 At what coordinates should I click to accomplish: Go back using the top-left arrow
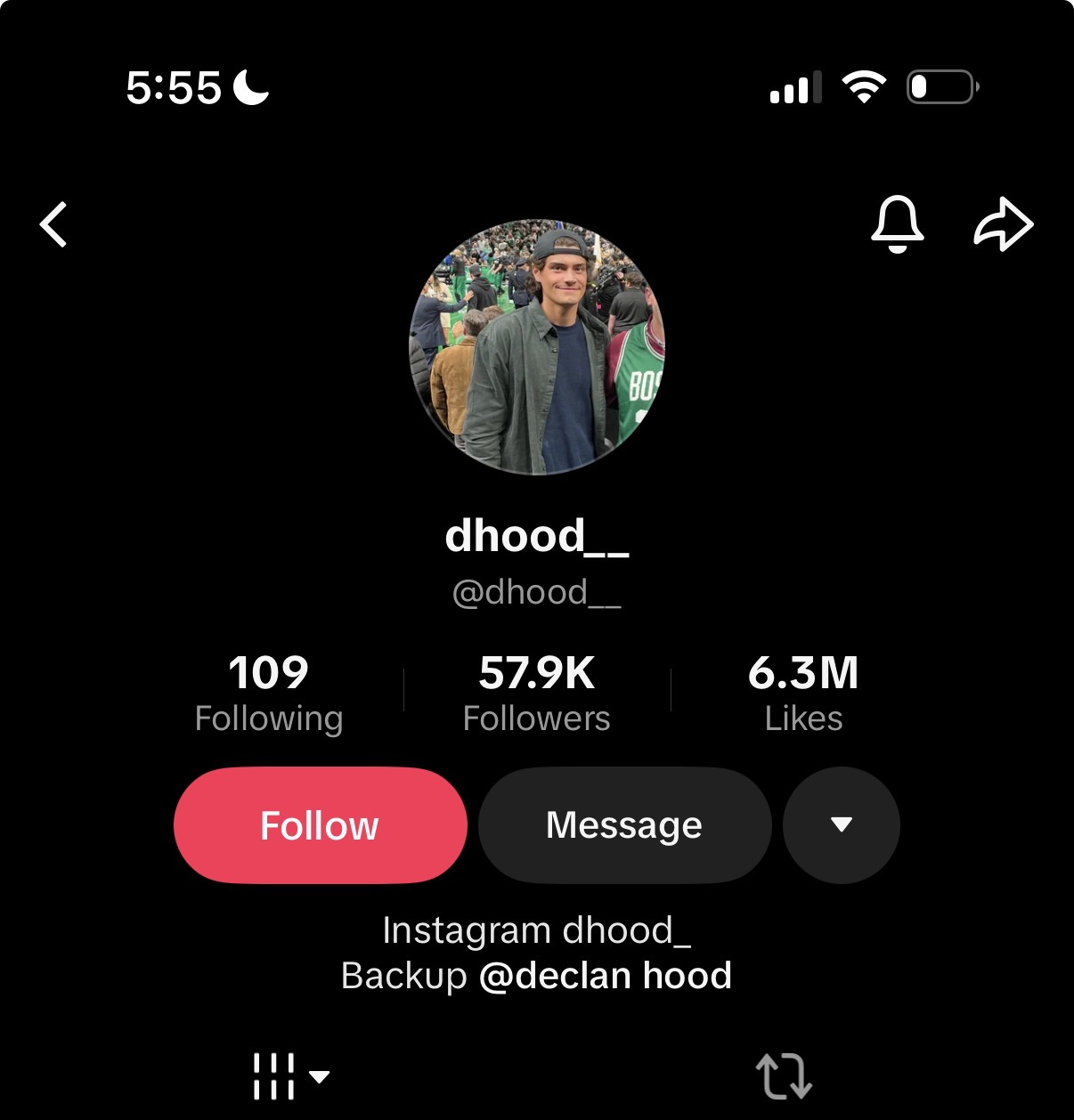[x=54, y=223]
